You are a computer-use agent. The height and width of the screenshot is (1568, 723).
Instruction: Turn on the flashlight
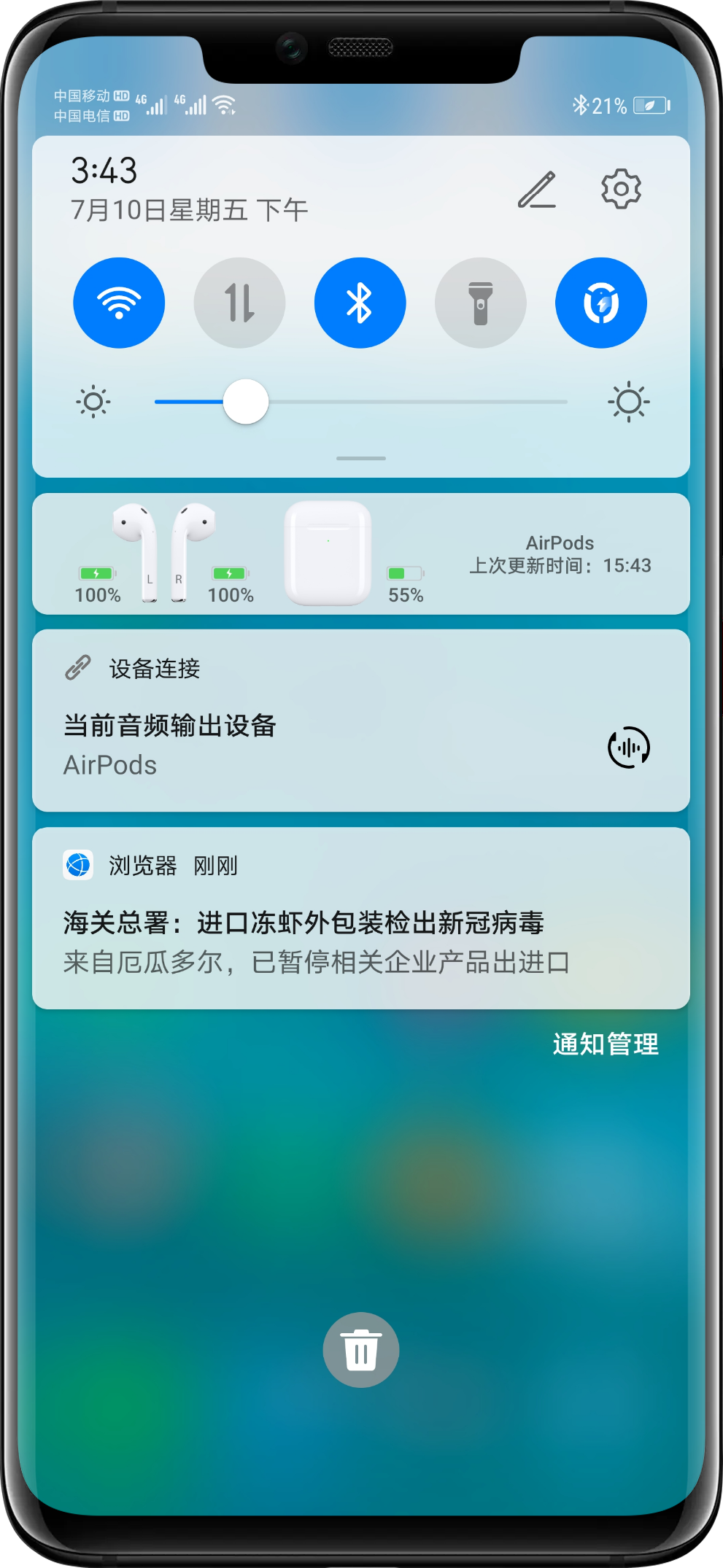480,303
